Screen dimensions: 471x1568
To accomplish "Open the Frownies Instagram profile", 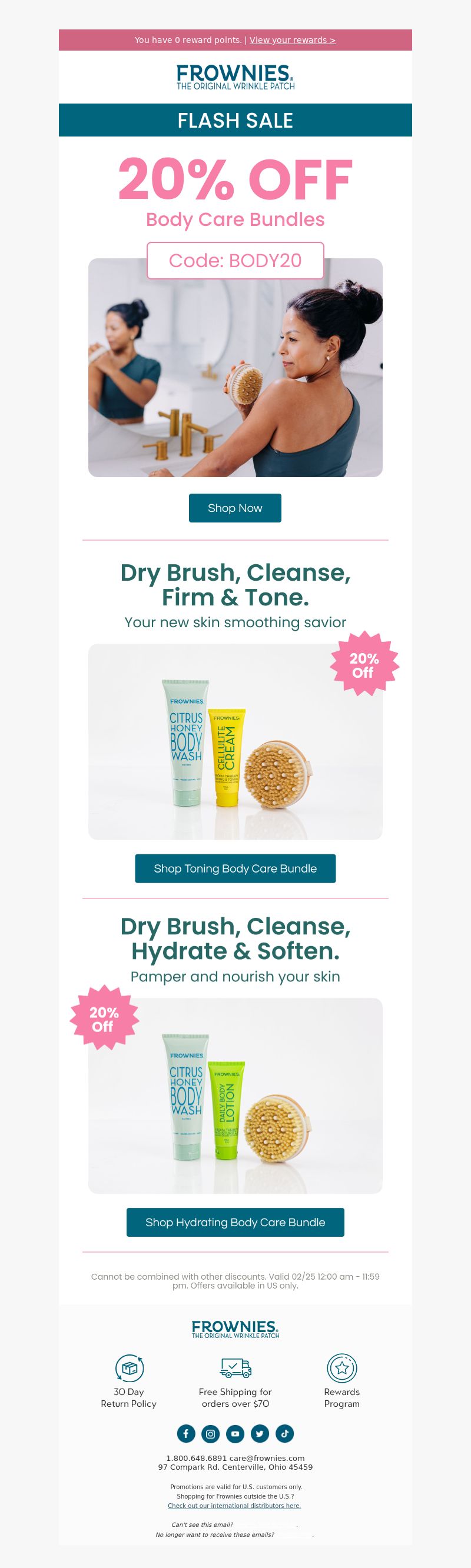I will (210, 1433).
